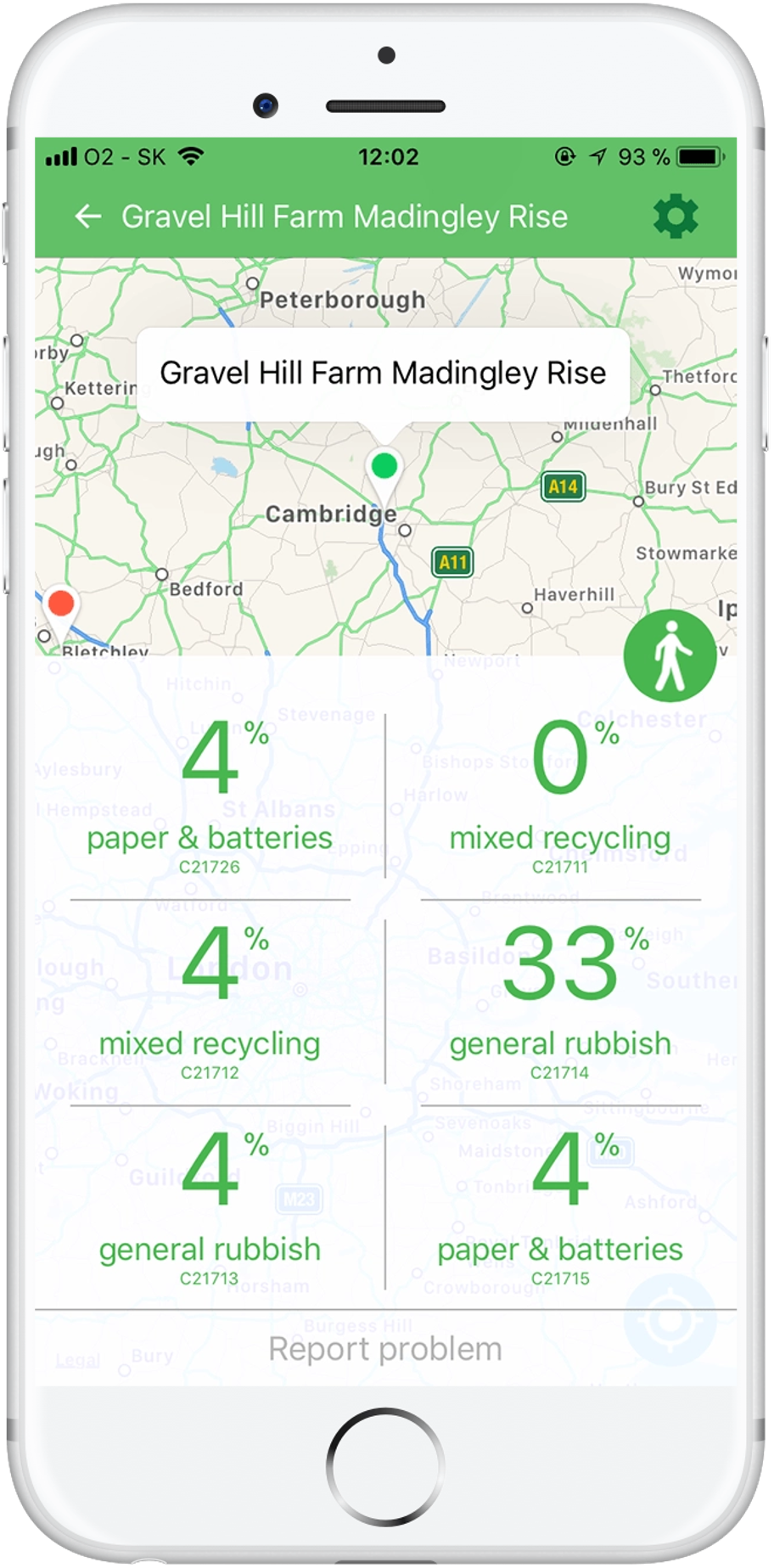Screen dimensions: 774x1568
Task: Tap the back arrow to return
Action: [x=88, y=216]
